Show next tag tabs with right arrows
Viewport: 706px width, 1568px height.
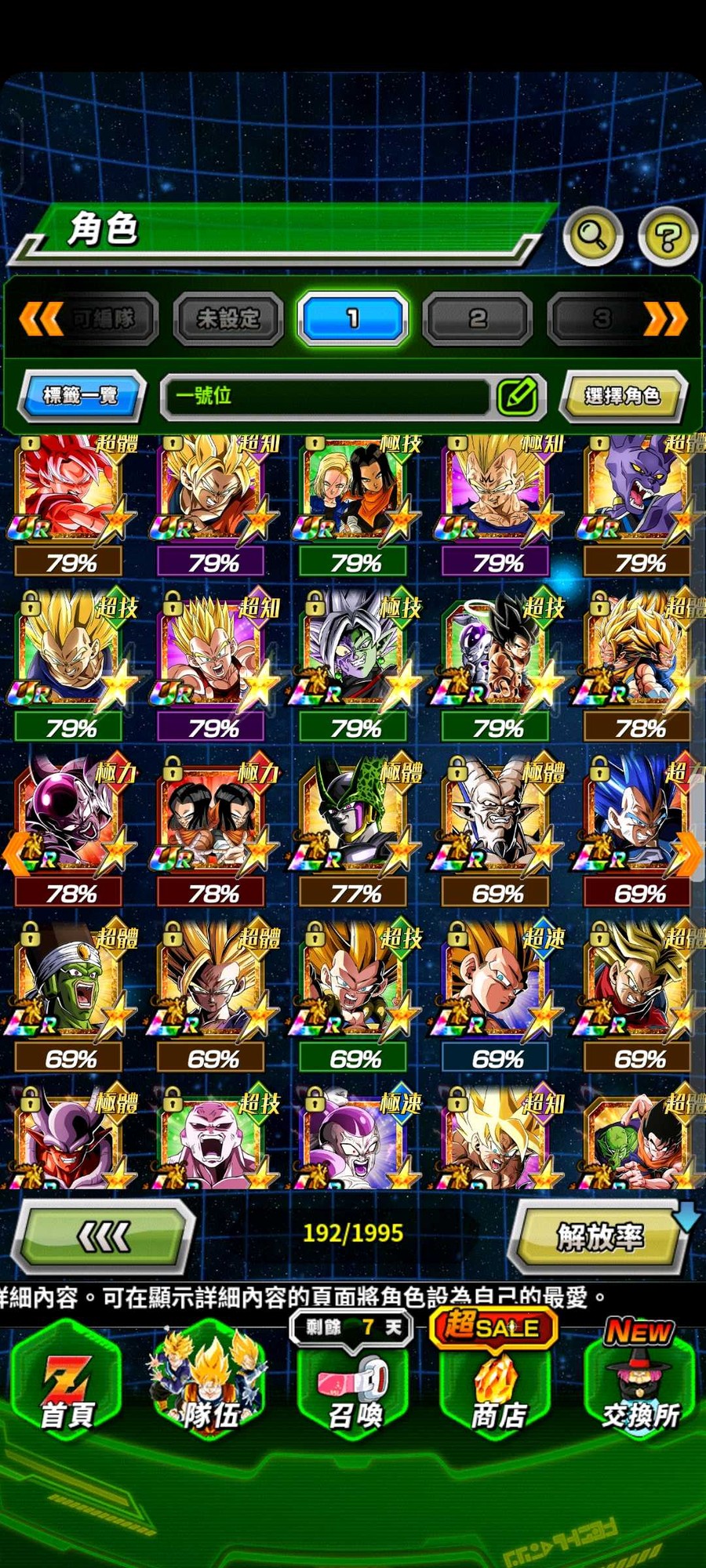[x=668, y=319]
